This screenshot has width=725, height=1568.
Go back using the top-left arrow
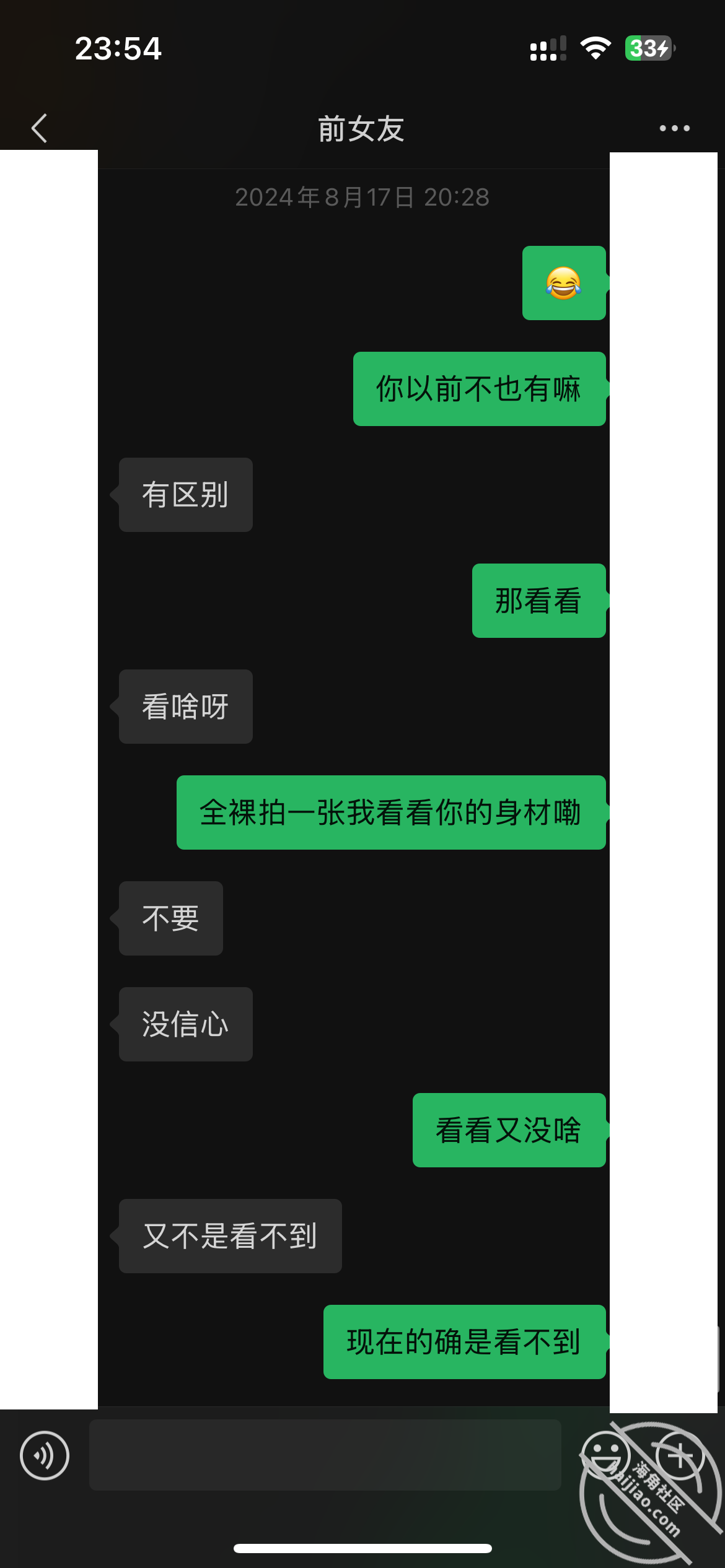coord(39,128)
